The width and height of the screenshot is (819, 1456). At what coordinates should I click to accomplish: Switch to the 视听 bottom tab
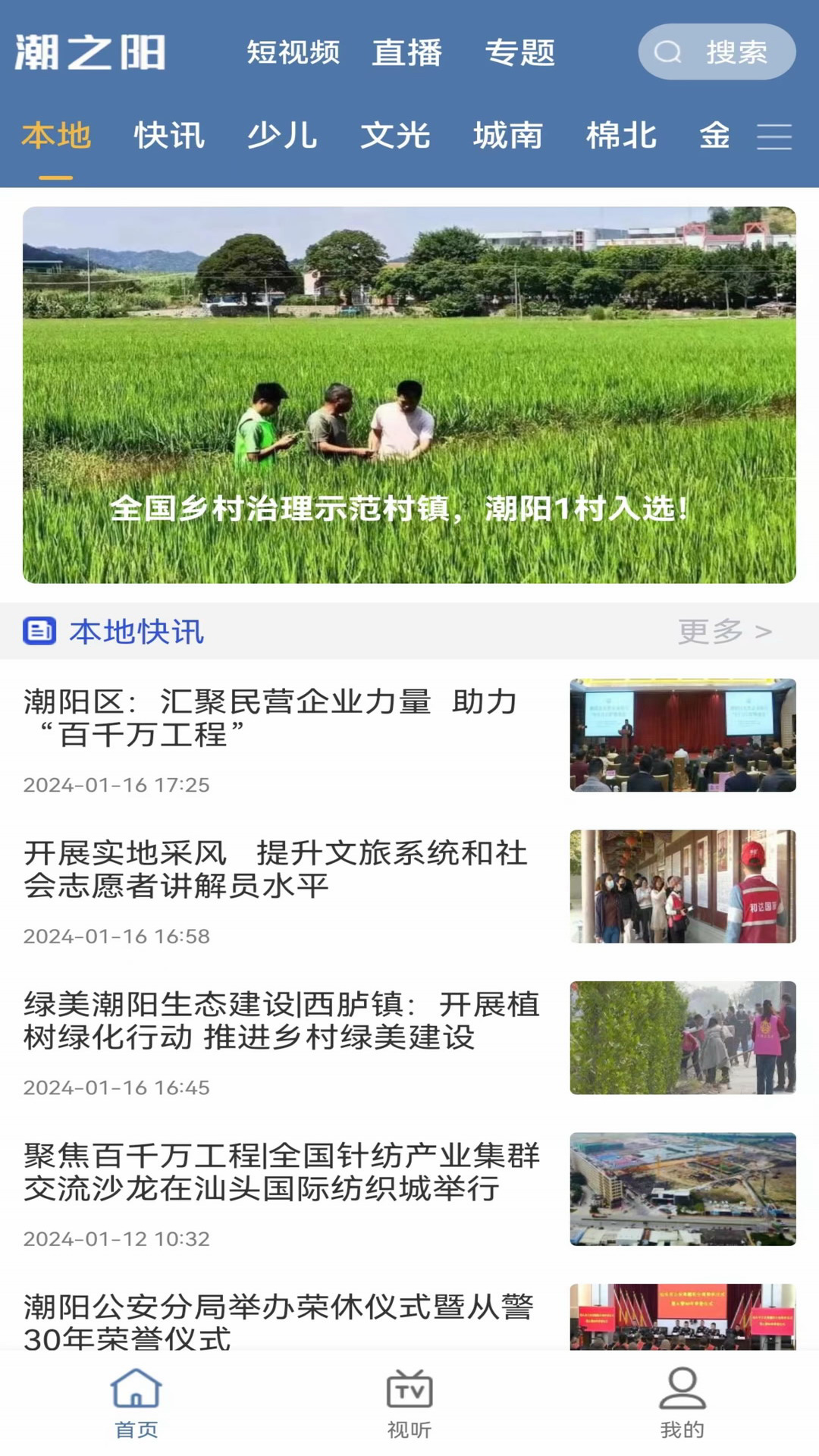pyautogui.click(x=409, y=1404)
